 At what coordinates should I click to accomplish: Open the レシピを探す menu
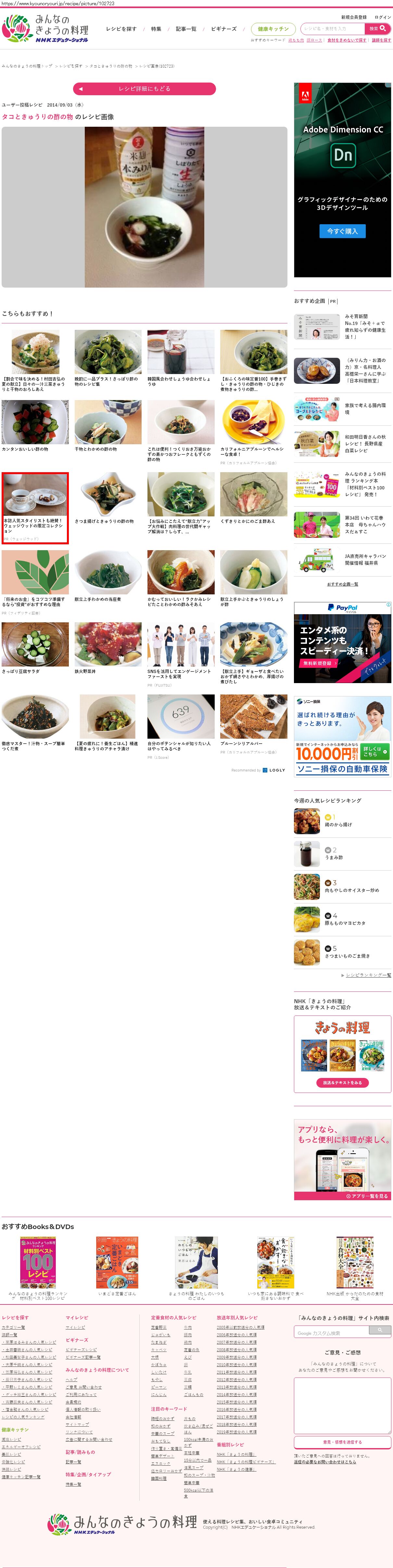121,29
